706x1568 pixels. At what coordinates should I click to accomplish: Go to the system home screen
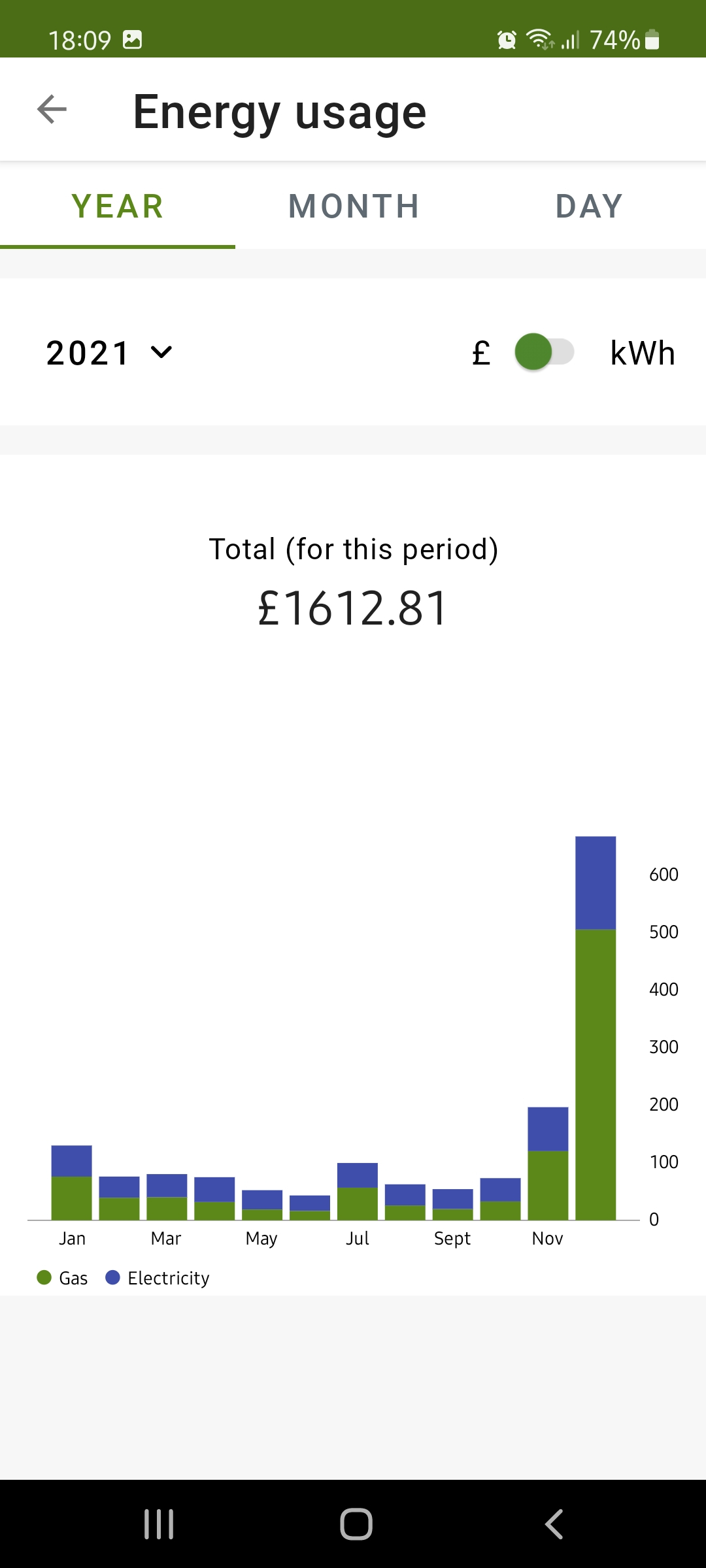[356, 1524]
